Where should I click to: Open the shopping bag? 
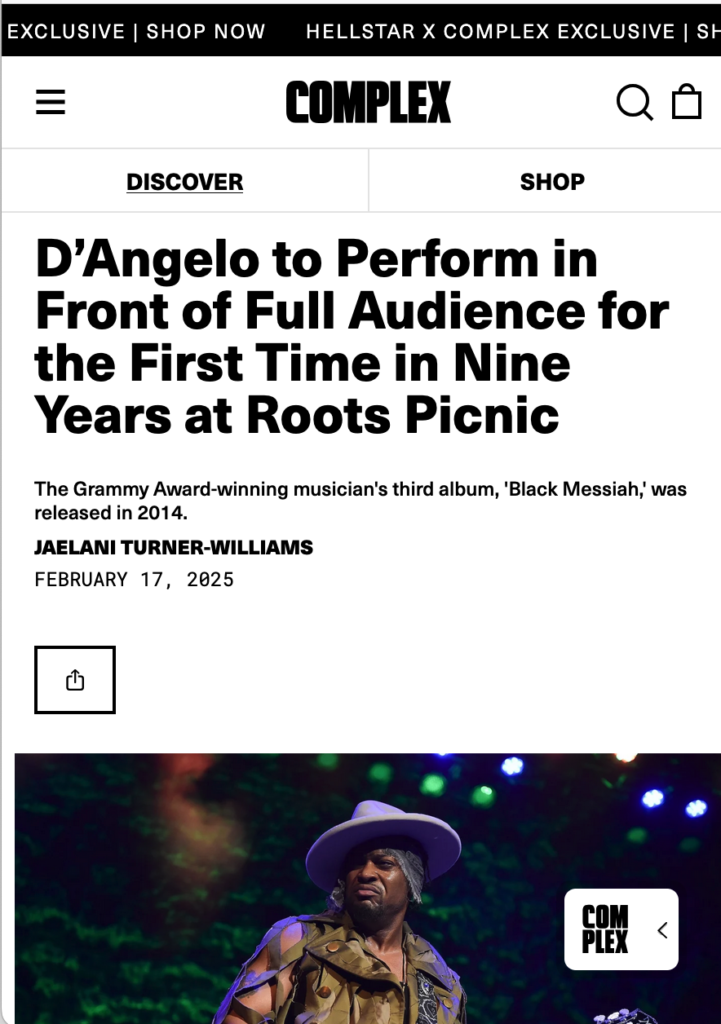coord(686,101)
